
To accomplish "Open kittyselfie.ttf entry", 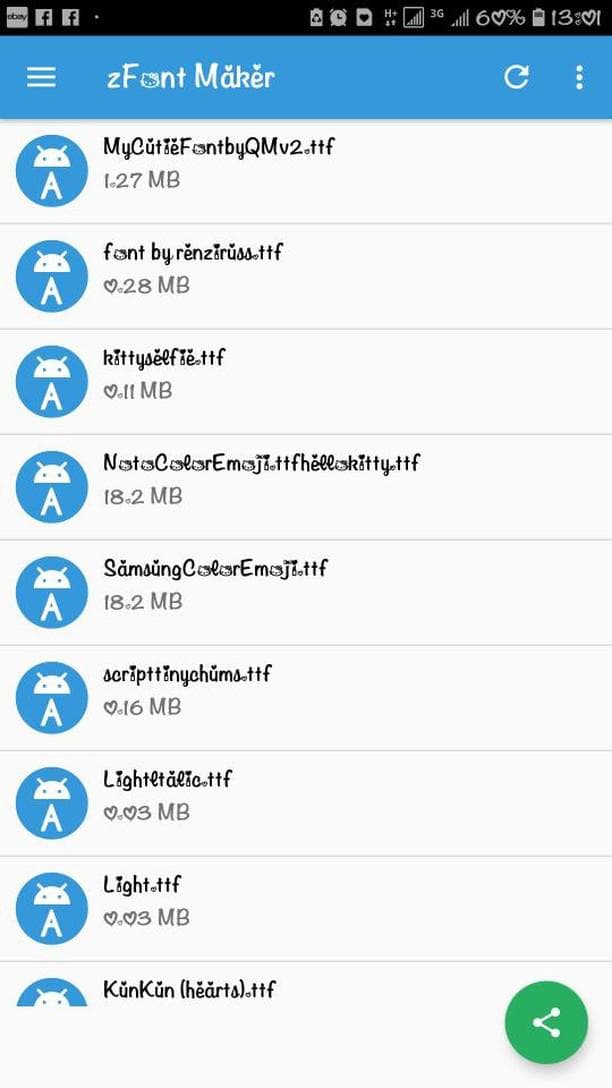I will 306,382.
